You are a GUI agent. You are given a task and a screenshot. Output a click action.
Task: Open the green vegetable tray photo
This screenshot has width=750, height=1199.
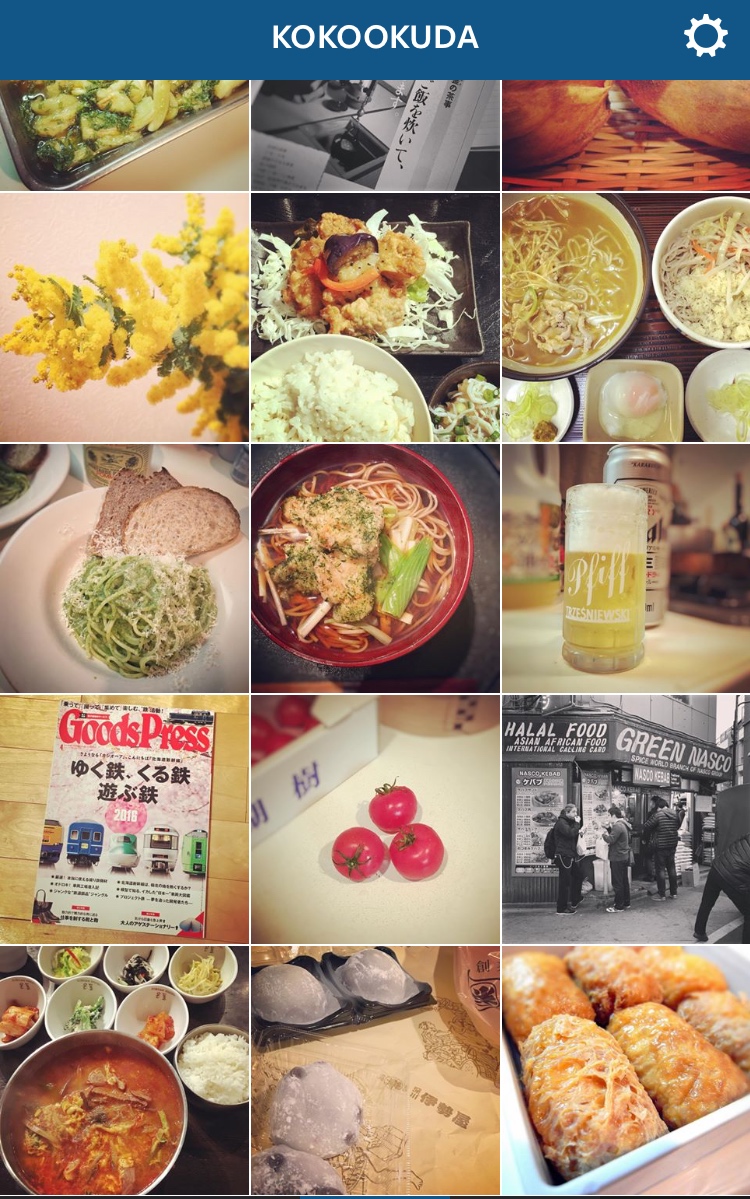124,135
